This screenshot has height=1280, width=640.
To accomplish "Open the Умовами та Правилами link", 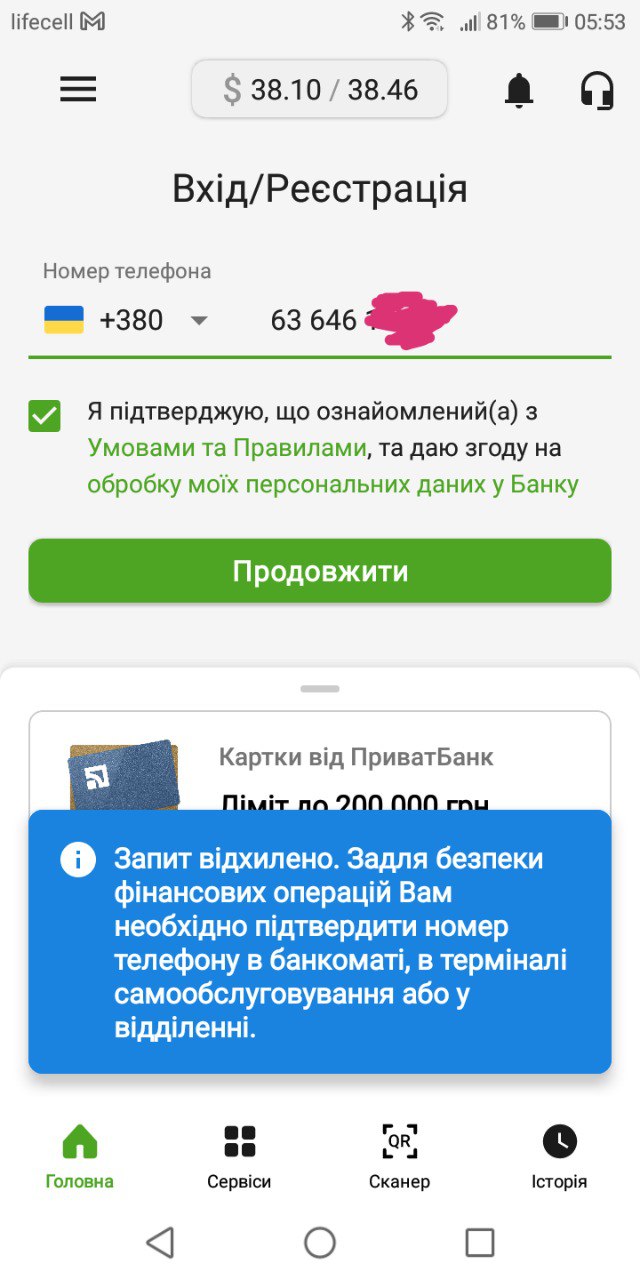I will (x=227, y=449).
